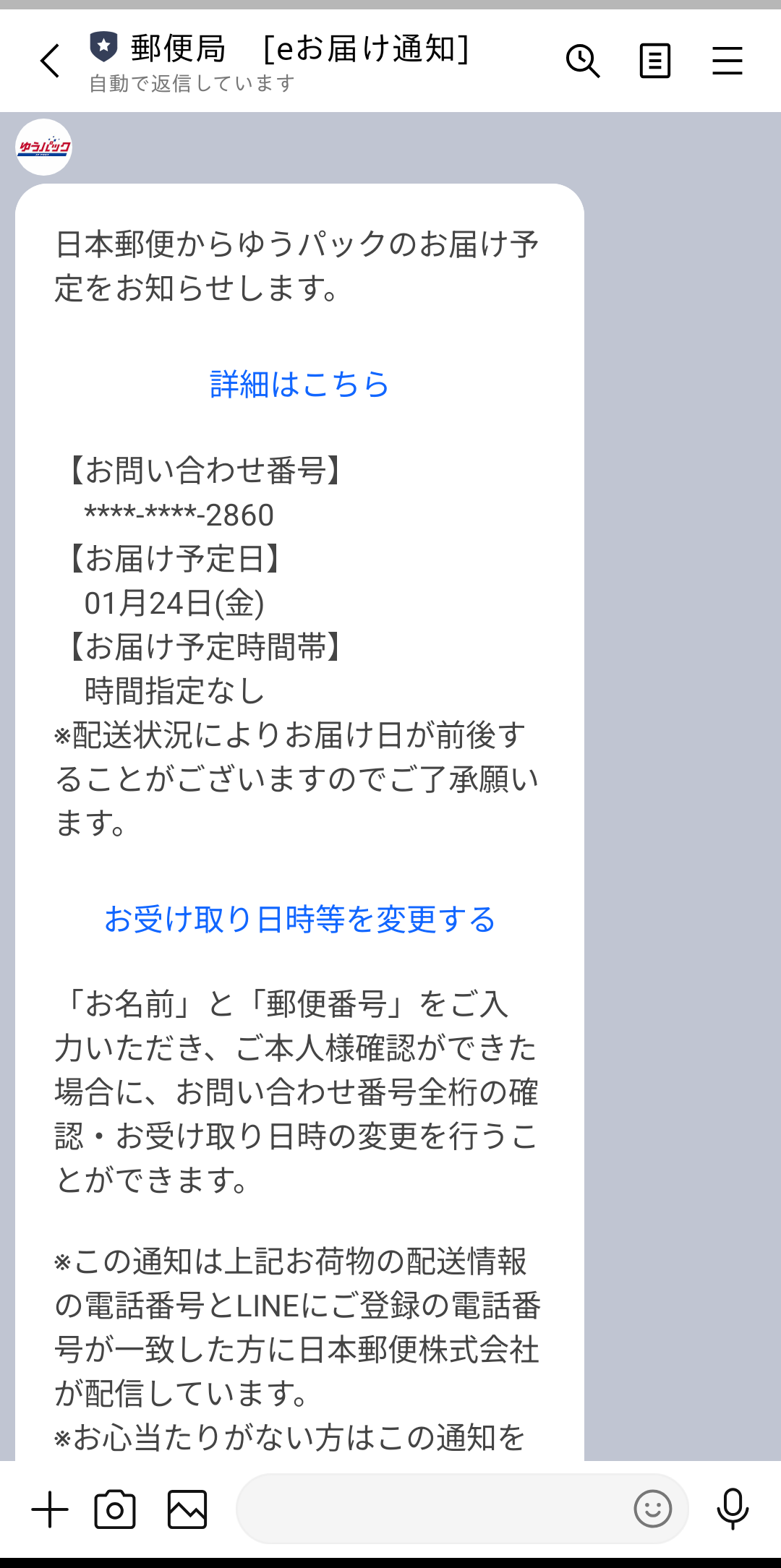Open the photo gallery picker
The height and width of the screenshot is (1568, 781).
[x=187, y=1509]
